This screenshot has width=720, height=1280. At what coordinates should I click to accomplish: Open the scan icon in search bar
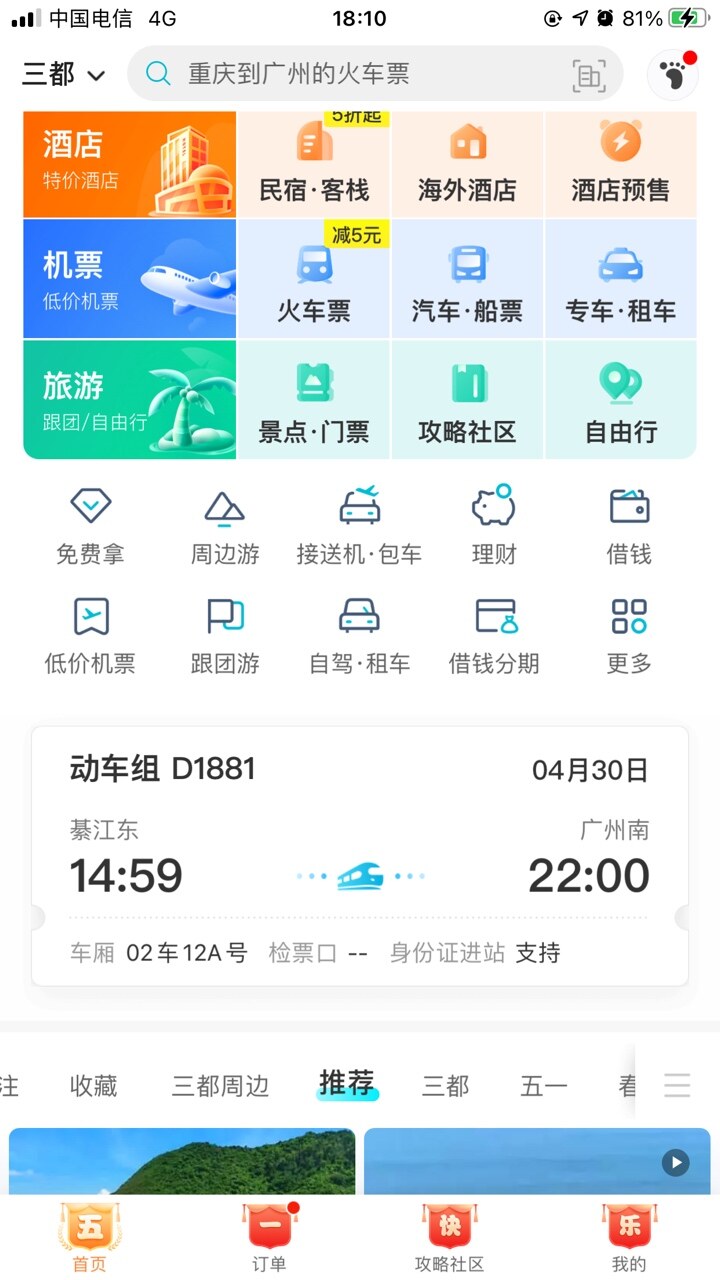[589, 75]
